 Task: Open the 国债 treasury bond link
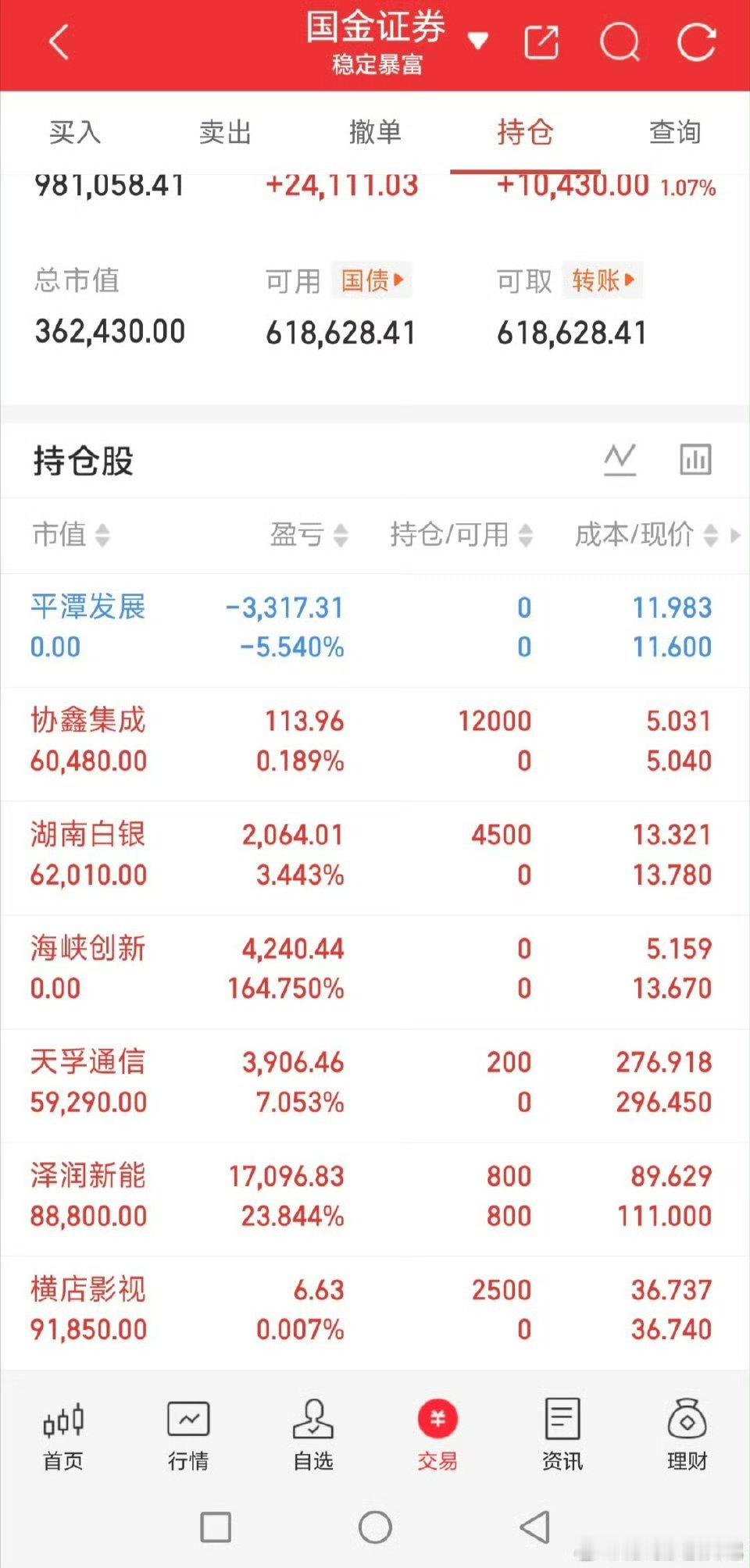point(373,281)
